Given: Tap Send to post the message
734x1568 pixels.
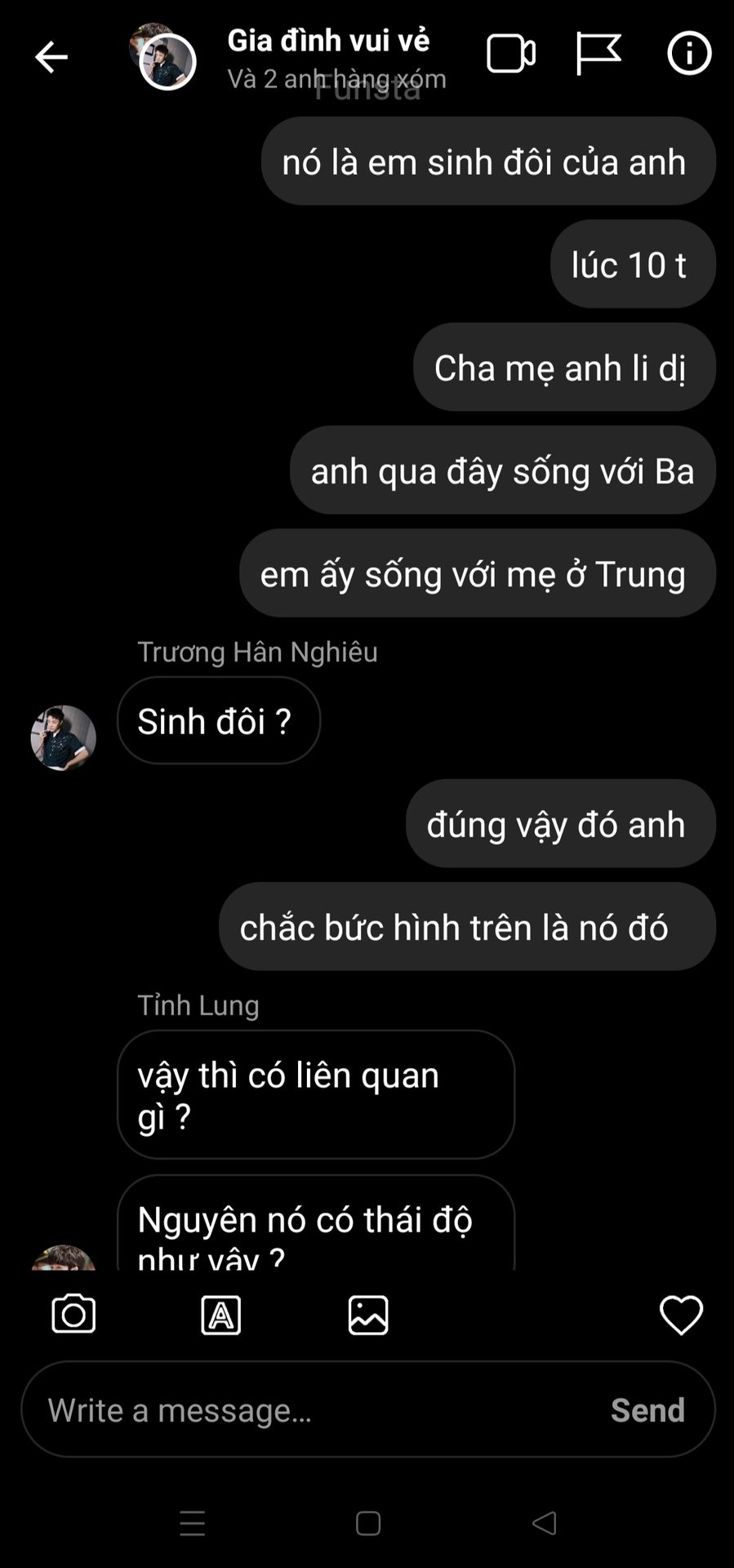Looking at the screenshot, I should [647, 1410].
